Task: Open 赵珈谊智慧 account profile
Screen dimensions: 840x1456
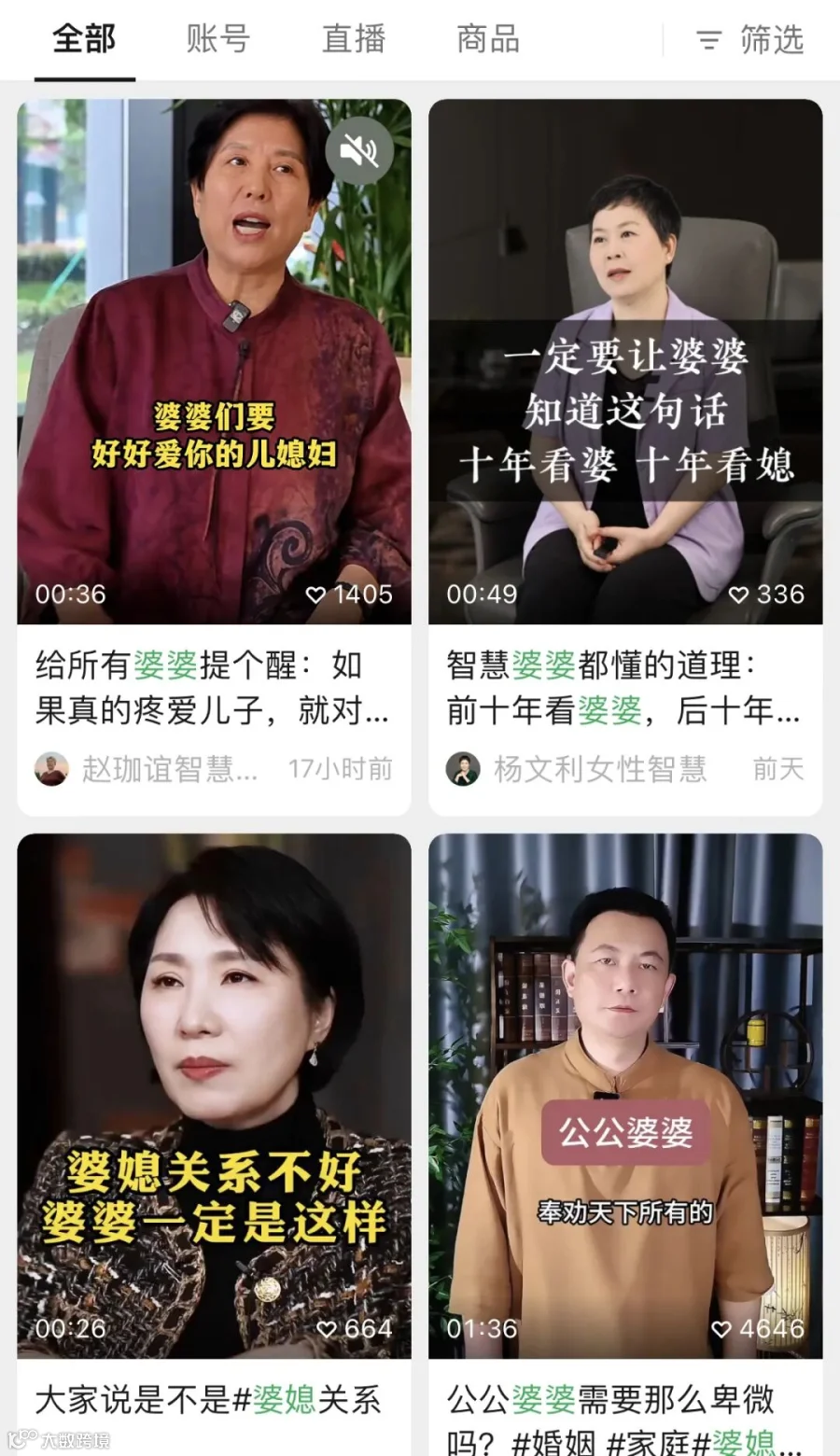Action: click(147, 769)
